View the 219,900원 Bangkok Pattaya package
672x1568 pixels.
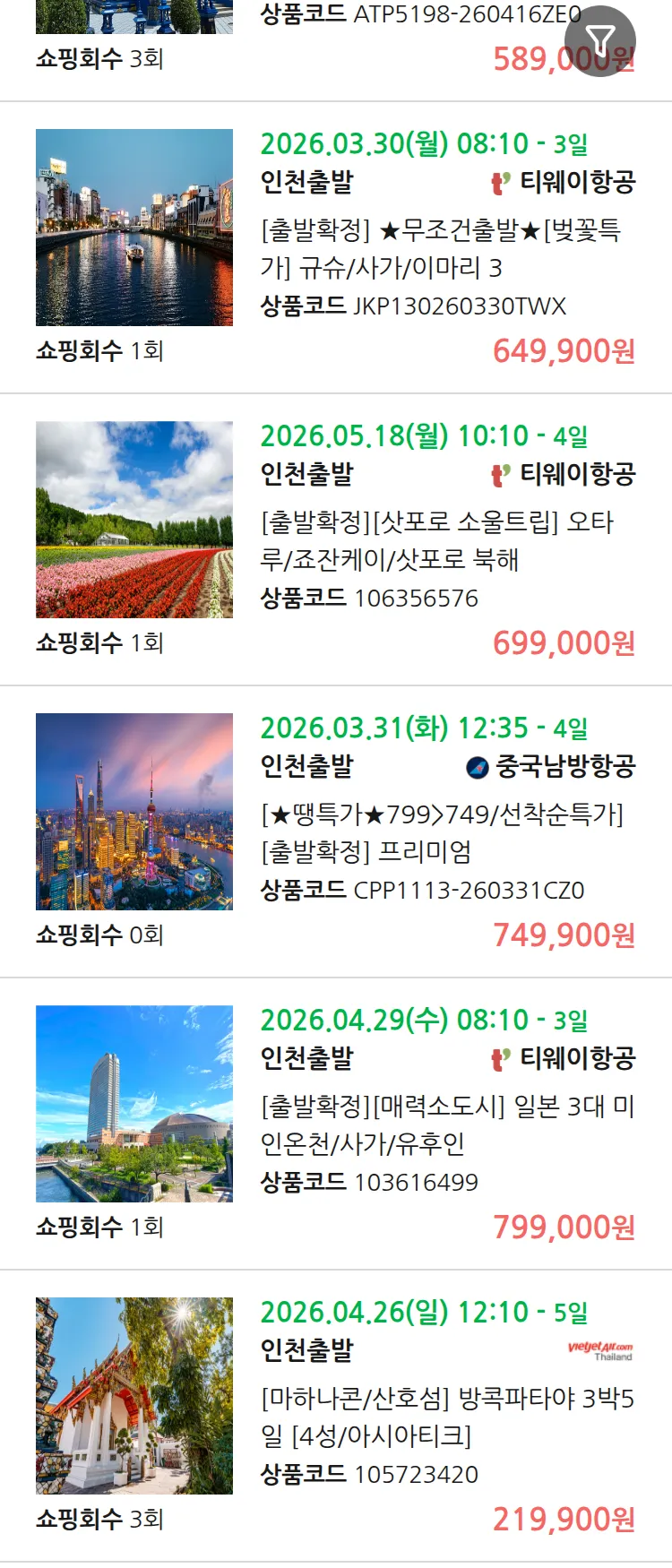tap(446, 1417)
